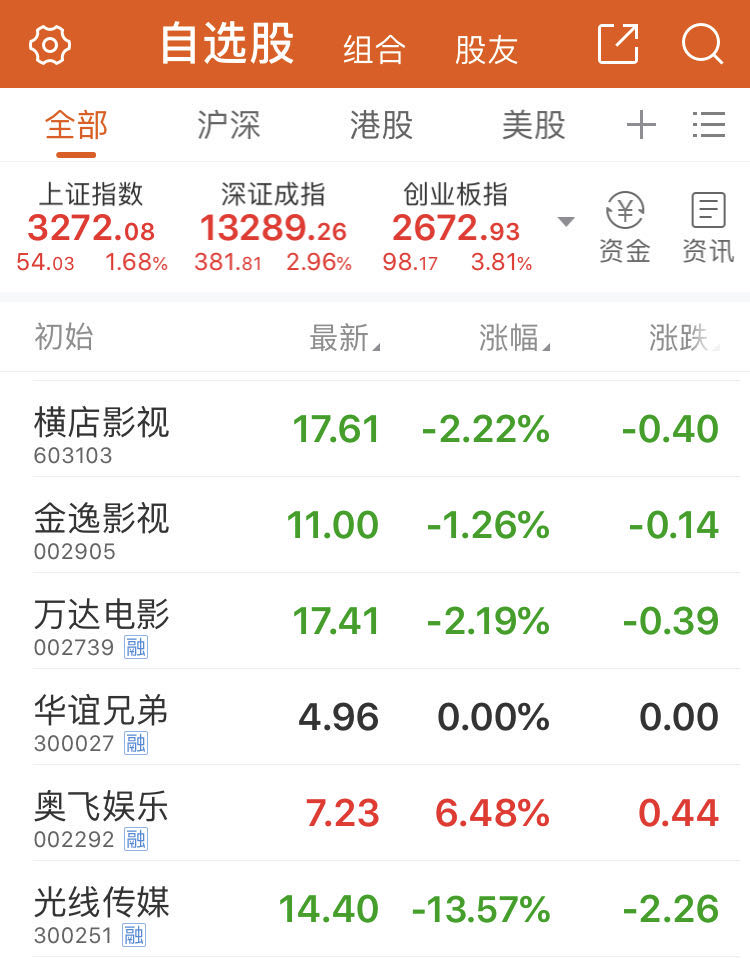Open the search magnifier
Screen dimensions: 750x959
pyautogui.click(x=702, y=45)
